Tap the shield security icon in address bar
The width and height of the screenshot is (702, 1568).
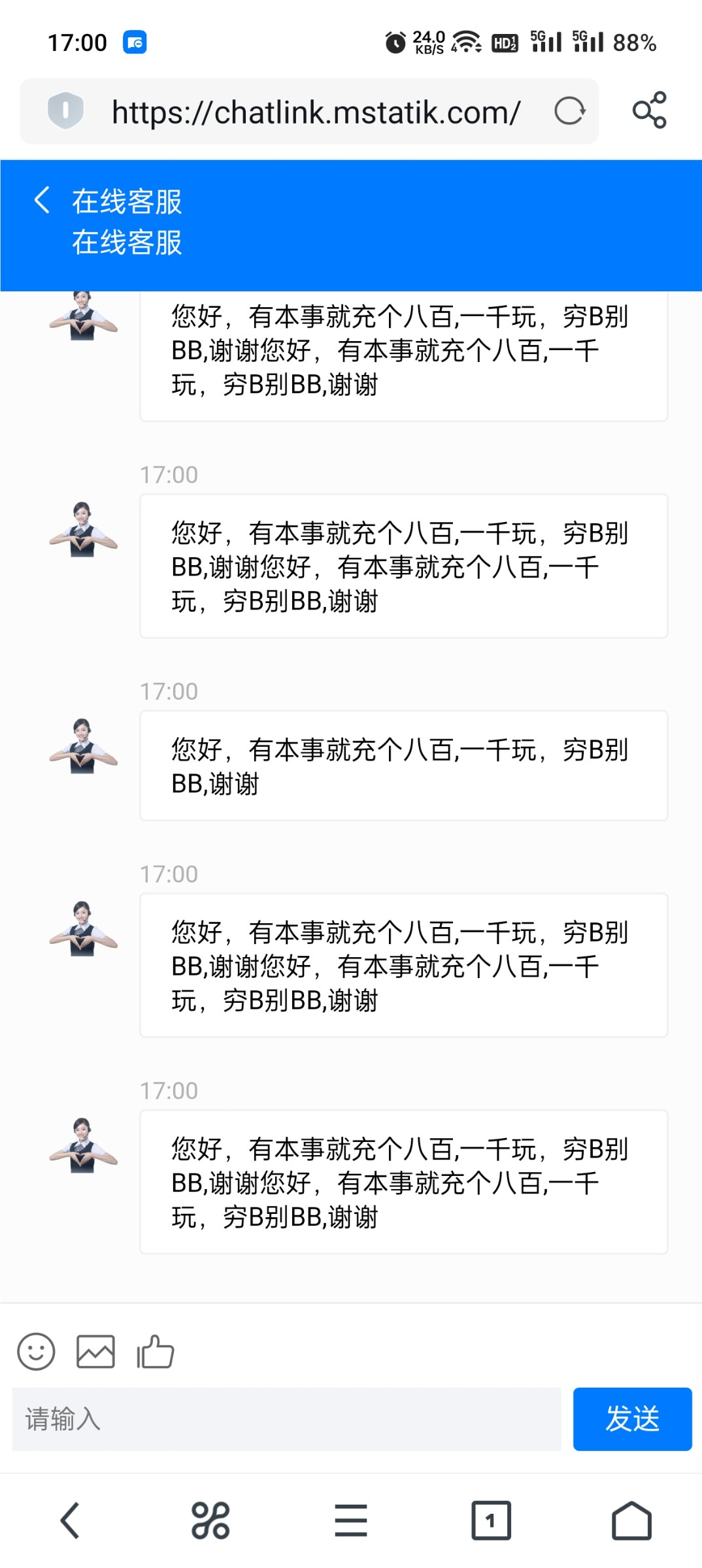click(x=65, y=110)
